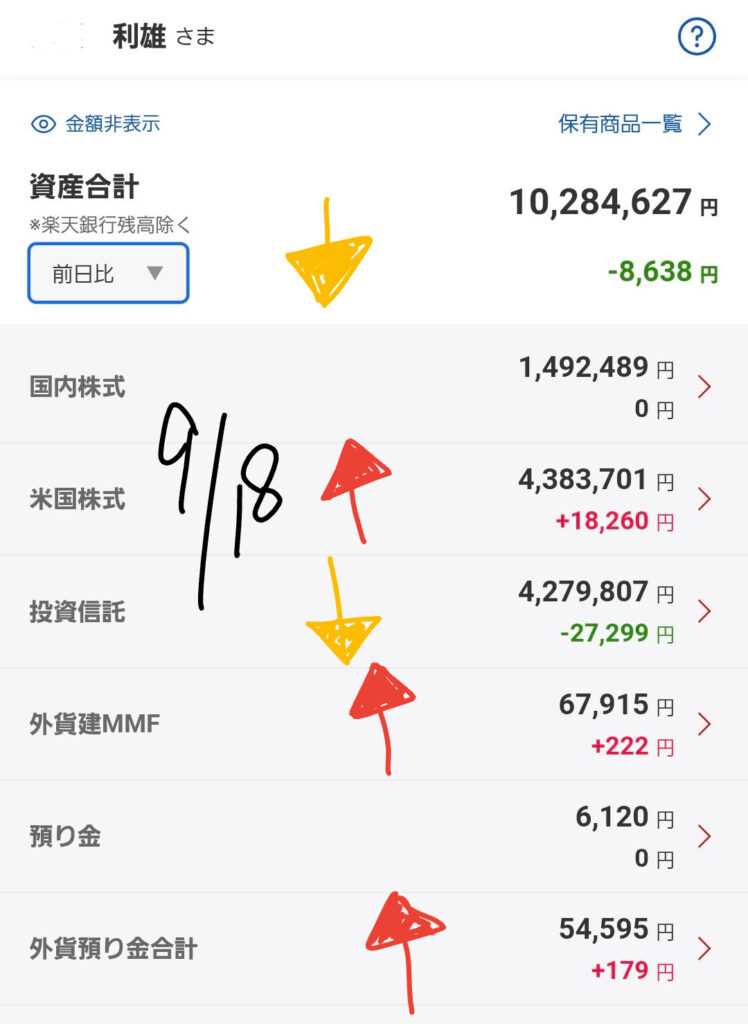Select the 外貨建MMF row
This screenshot has width=748, height=1024.
click(x=374, y=724)
